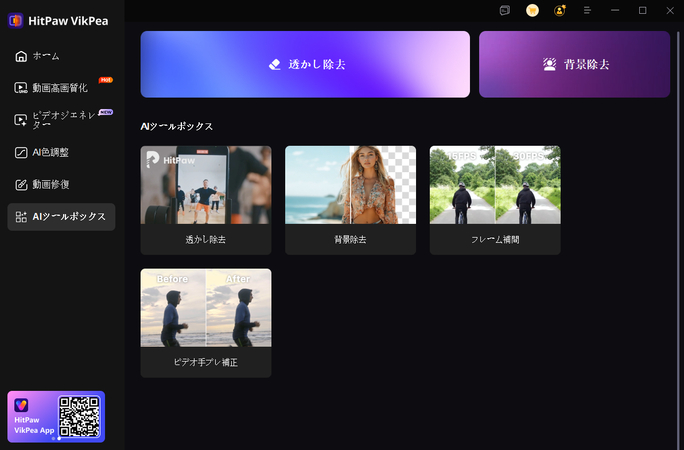
Task: Open the HitPaw VikPea App promo banner
Action: coord(56,416)
